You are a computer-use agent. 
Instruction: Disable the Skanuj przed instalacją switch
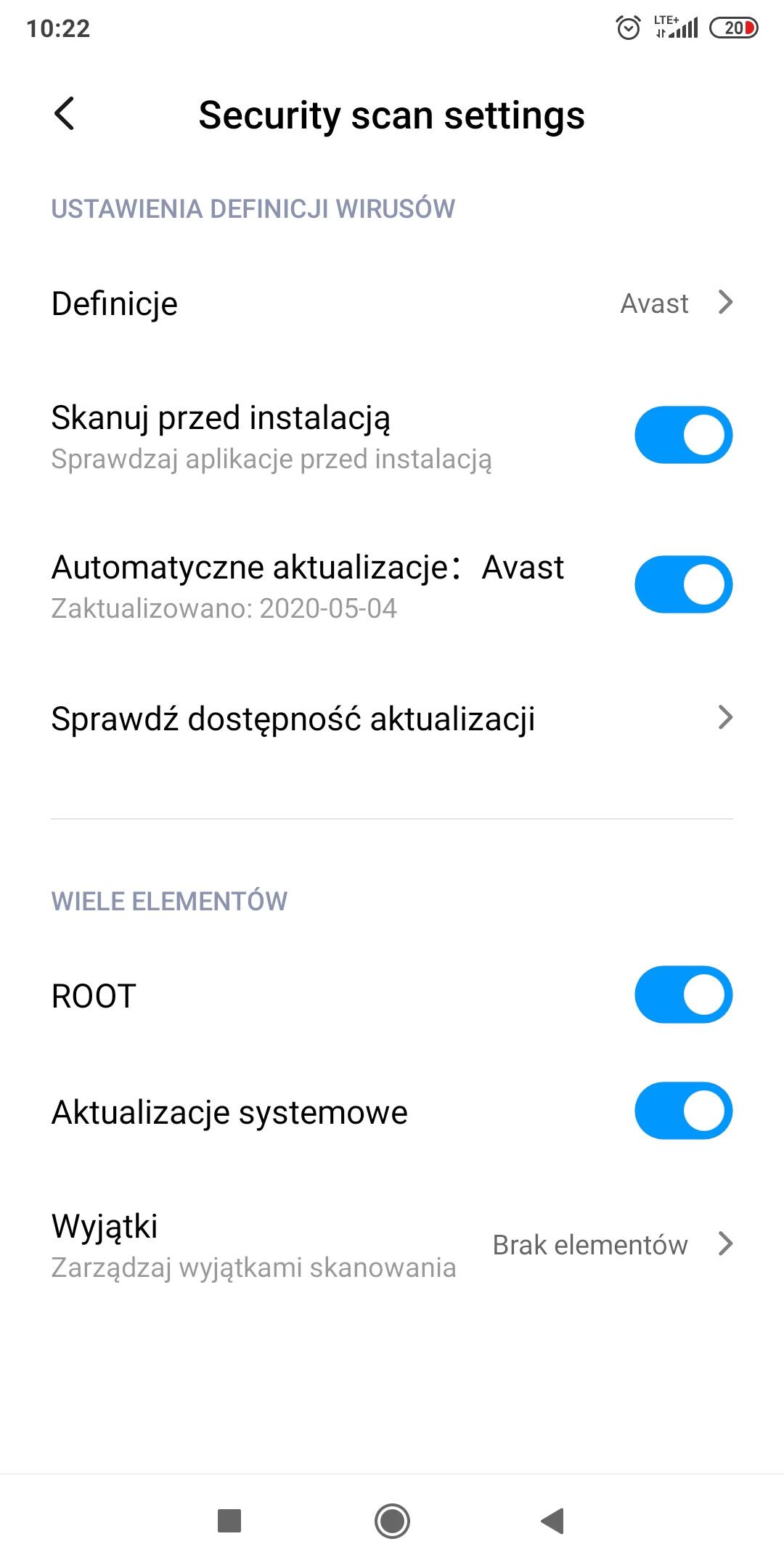coord(683,435)
